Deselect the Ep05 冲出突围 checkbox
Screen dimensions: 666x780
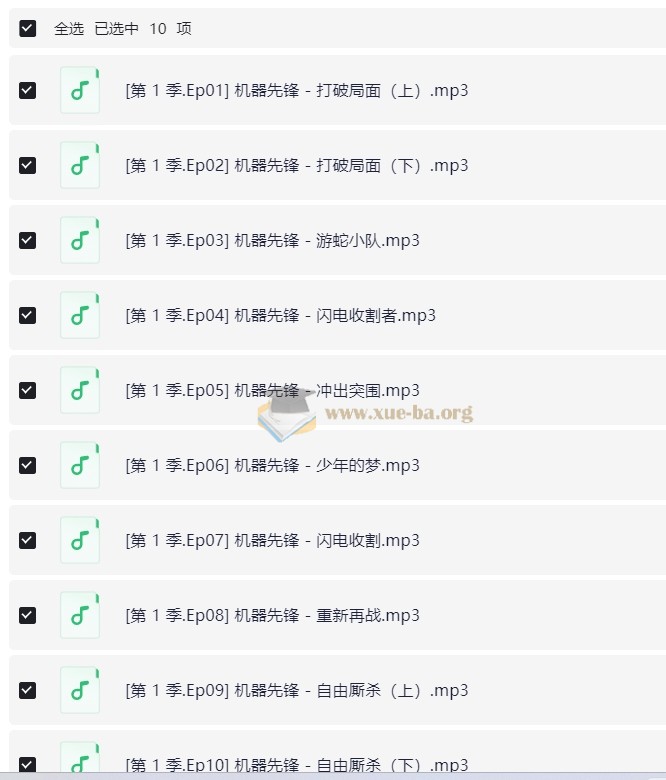[28, 390]
